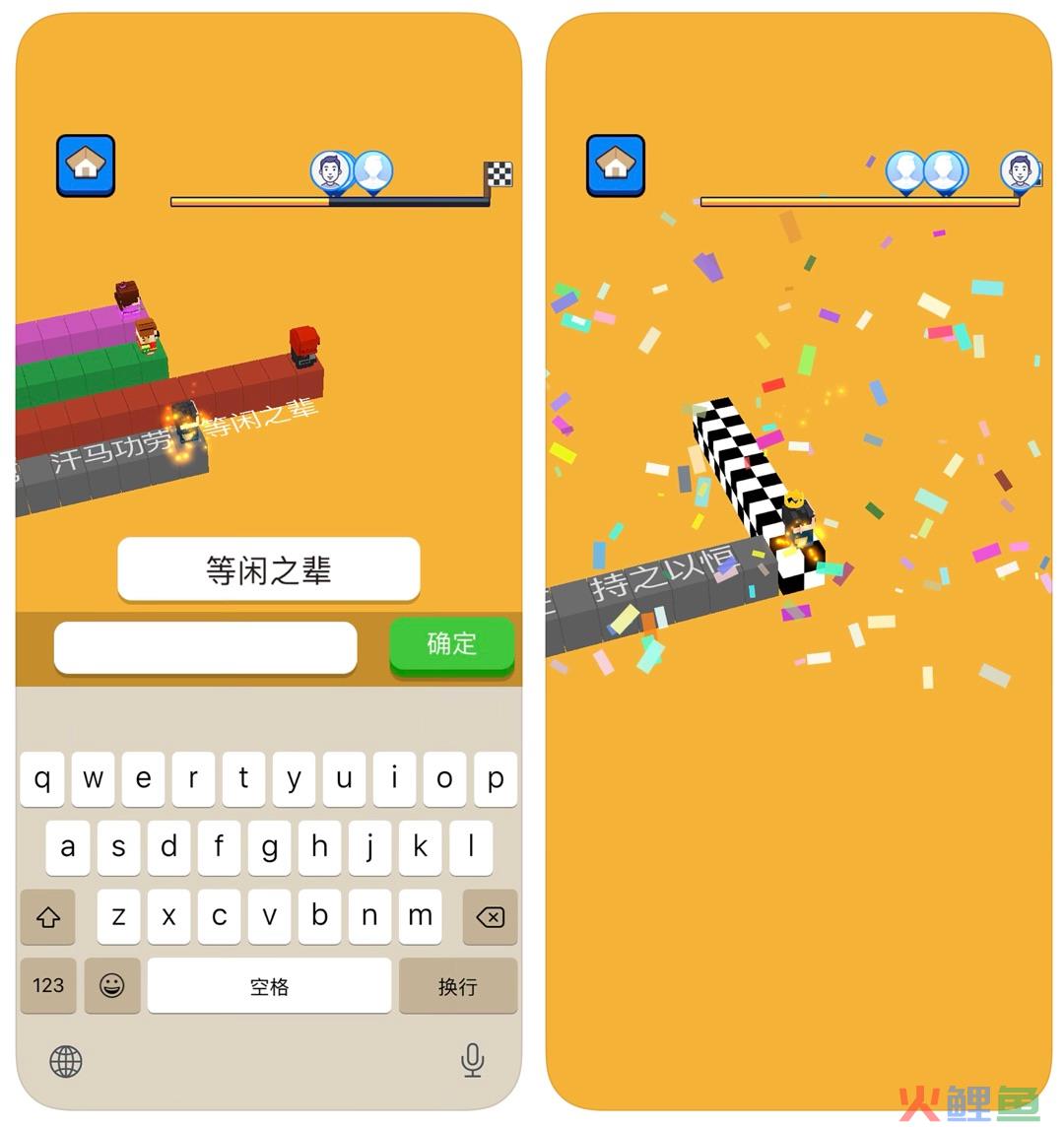
Task: Switch the input language with the globe icon
Action: pos(66,1061)
